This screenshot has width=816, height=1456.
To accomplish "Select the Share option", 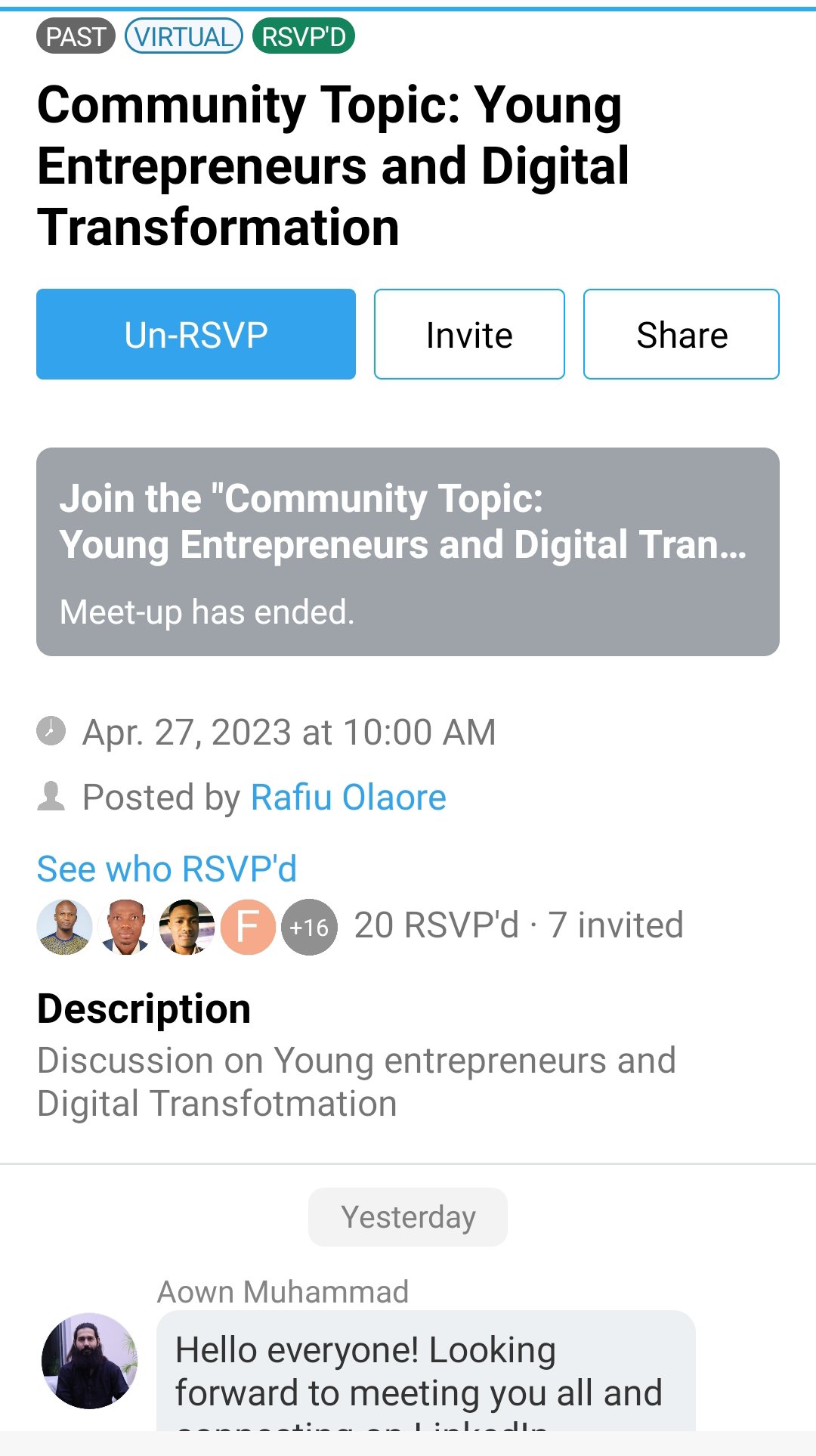I will point(681,333).
